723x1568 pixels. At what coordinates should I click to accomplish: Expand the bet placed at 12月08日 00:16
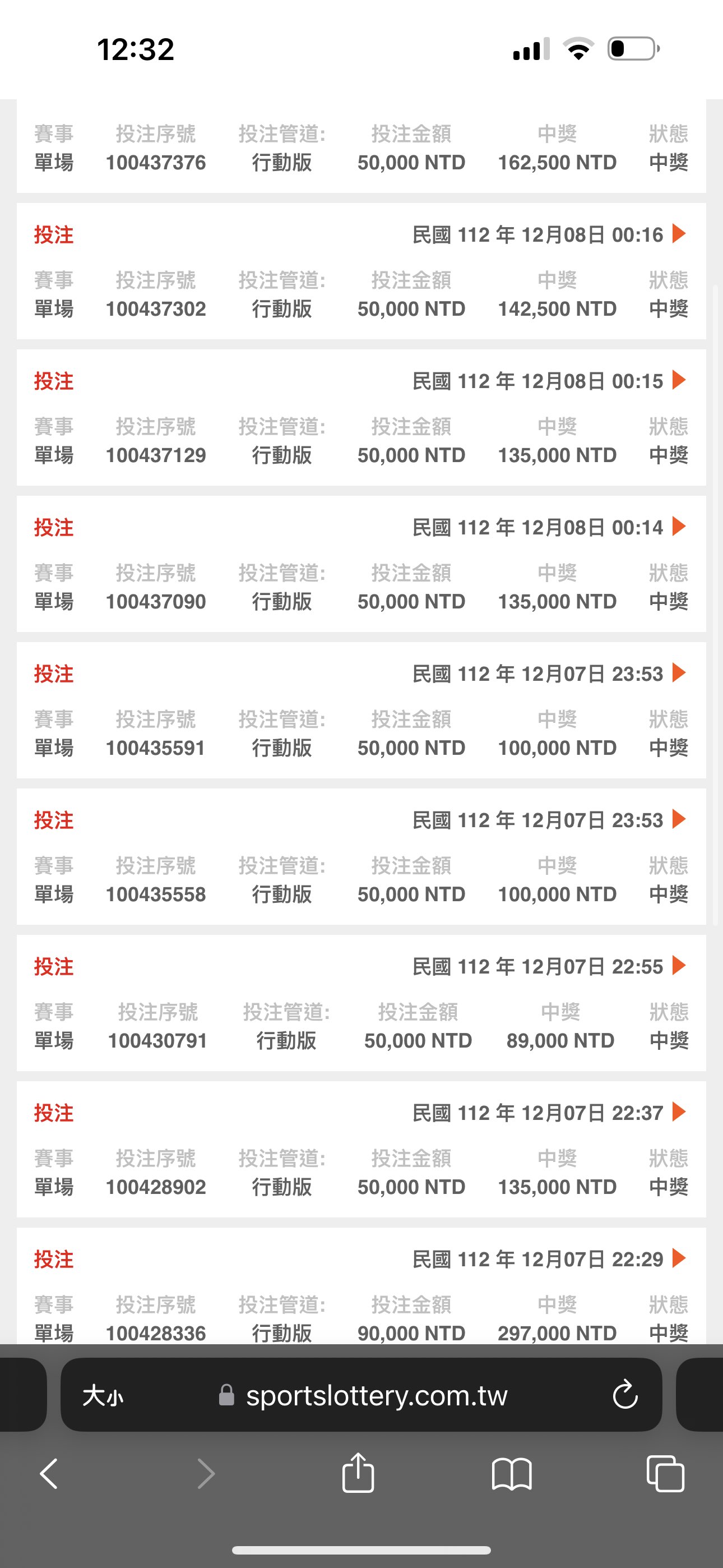(x=679, y=234)
